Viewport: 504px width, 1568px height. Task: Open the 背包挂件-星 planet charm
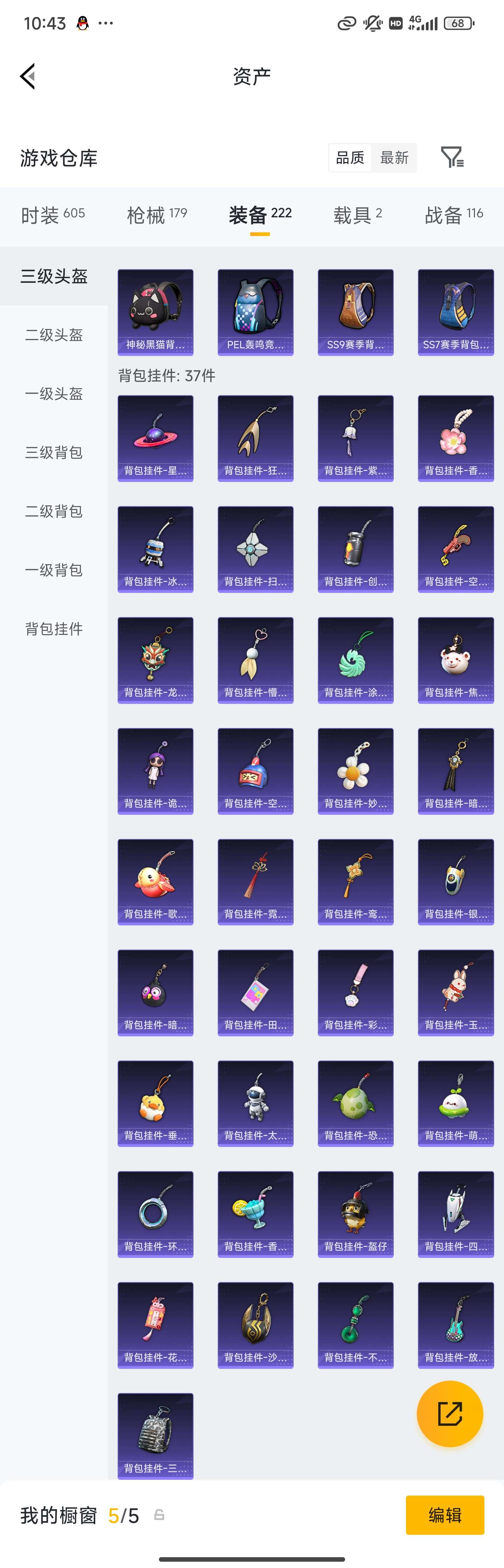[155, 438]
